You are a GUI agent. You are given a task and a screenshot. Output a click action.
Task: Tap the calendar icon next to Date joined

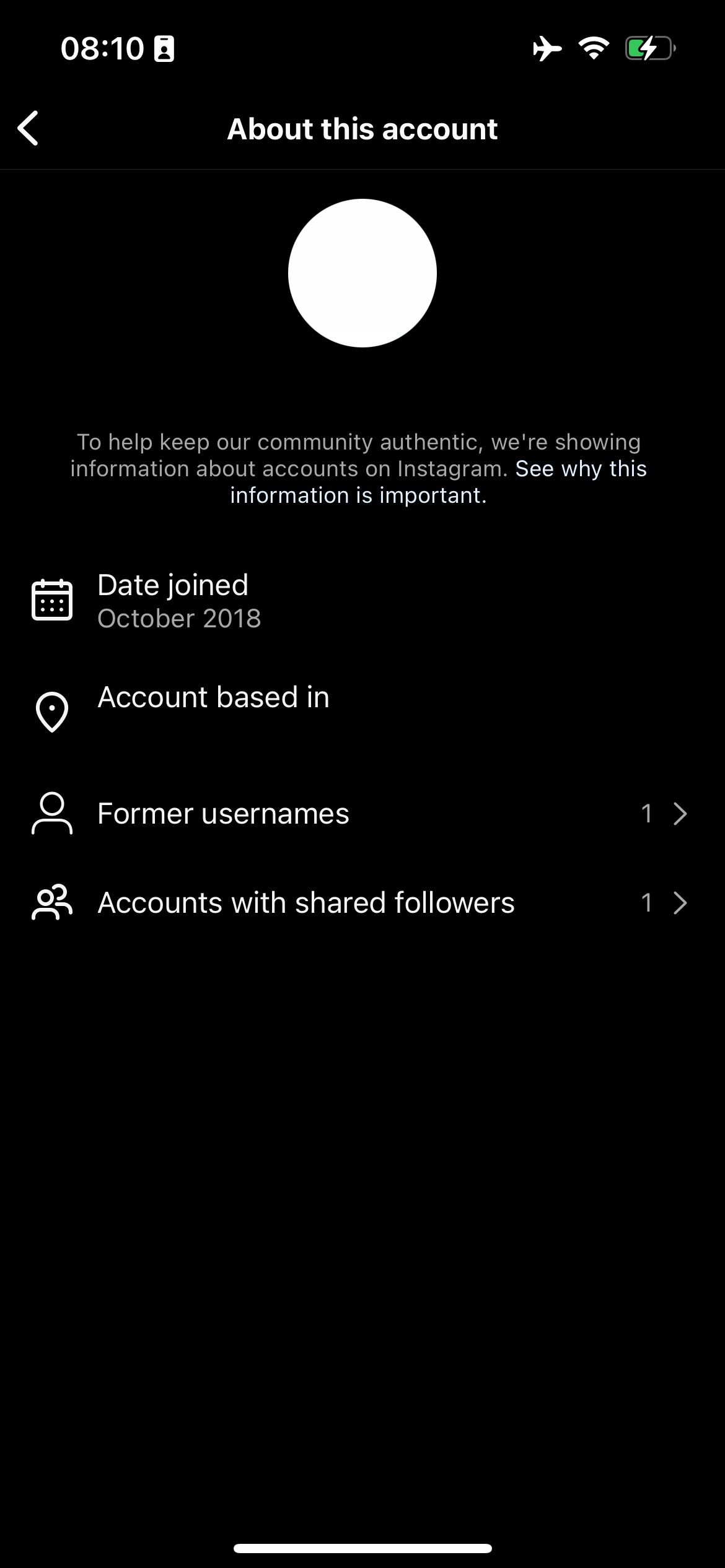53,598
